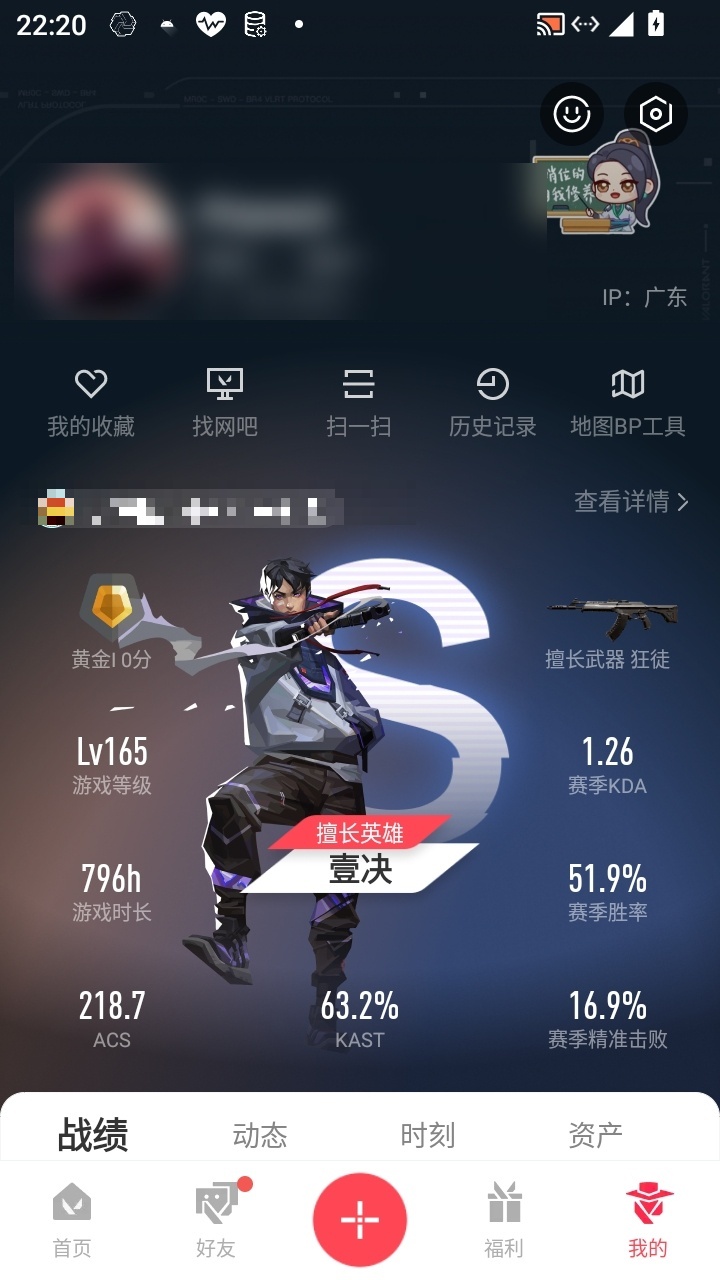Open 福利 rewards in bottom navigation
The image size is (720, 1280).
tap(504, 1220)
